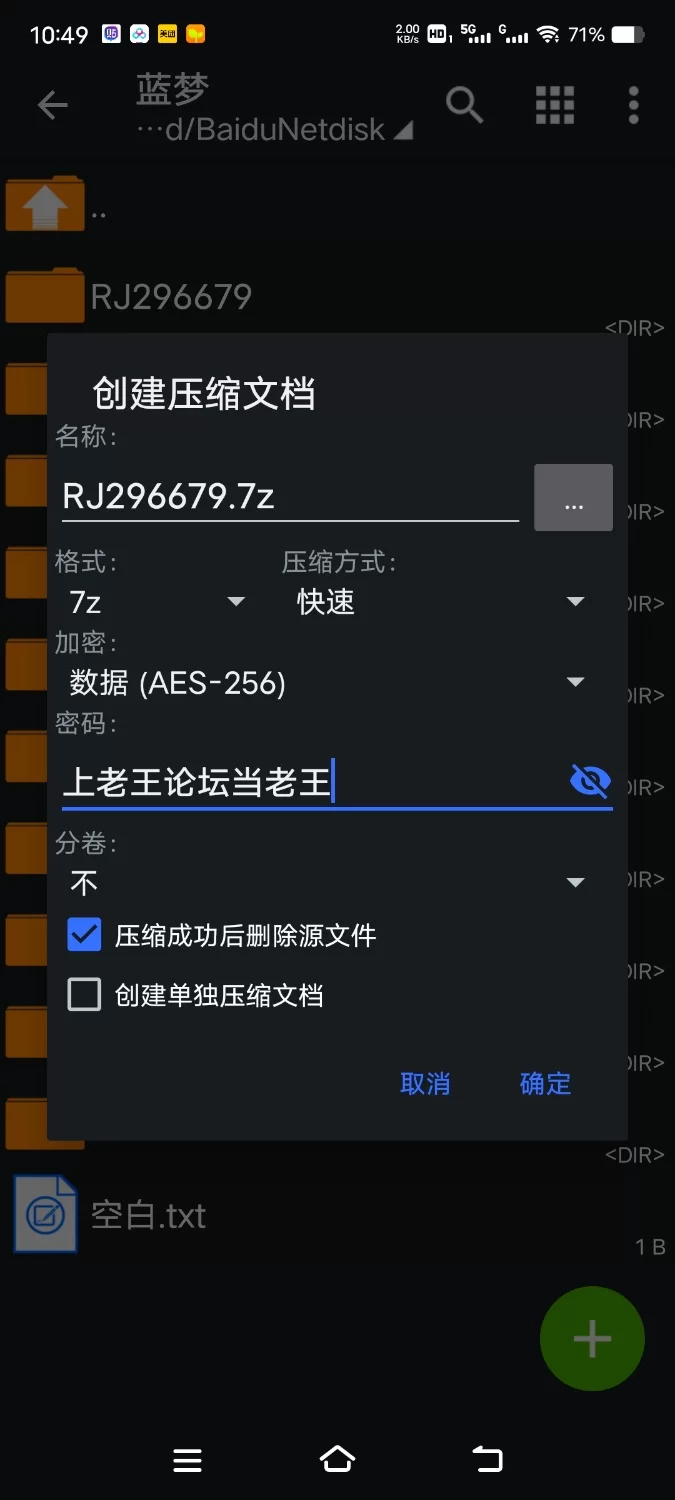
Task: Check 创建单独压缩文档 checkbox
Action: coord(84,995)
